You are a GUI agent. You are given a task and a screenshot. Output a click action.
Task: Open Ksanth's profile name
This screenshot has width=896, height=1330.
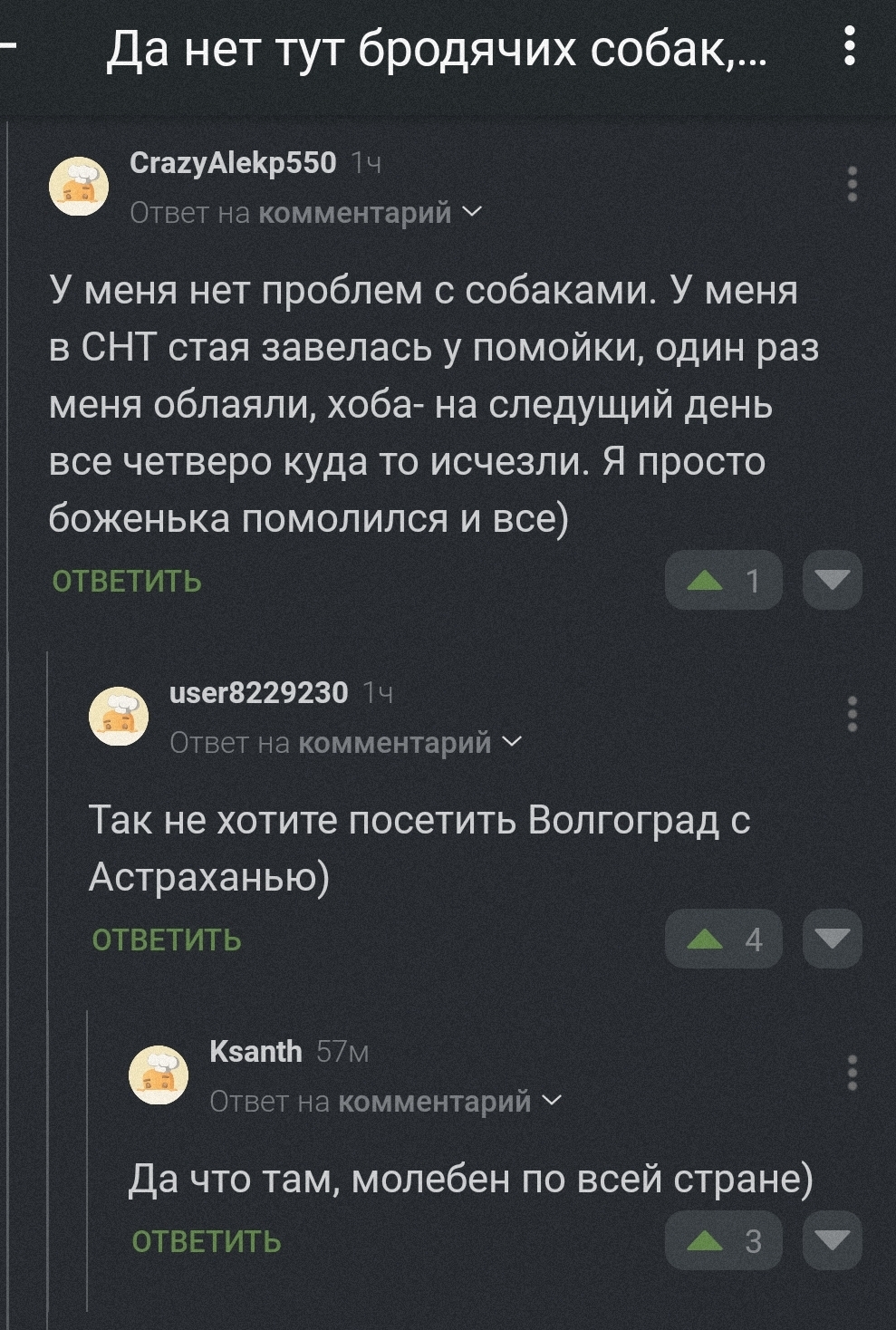coord(255,1051)
